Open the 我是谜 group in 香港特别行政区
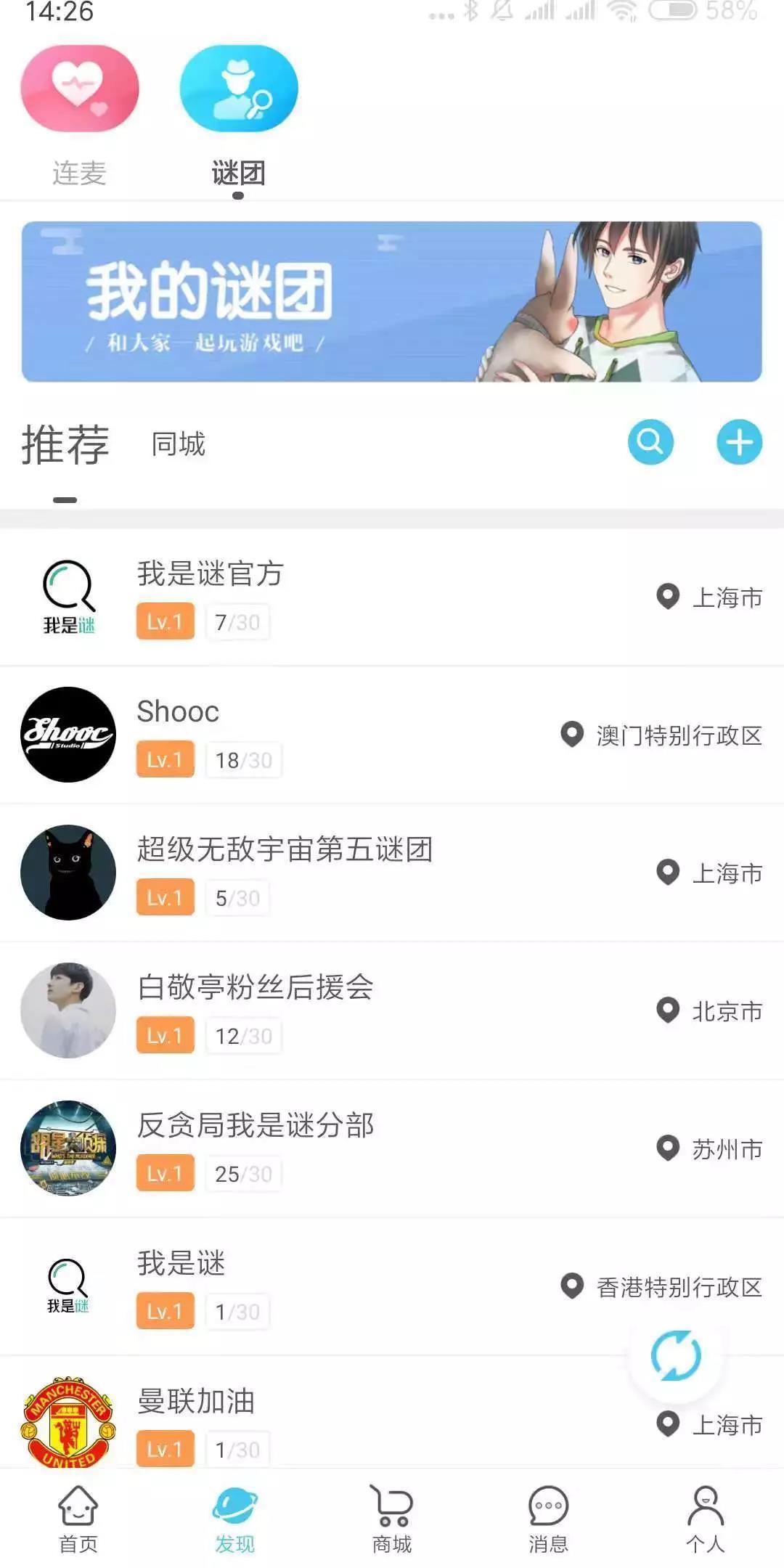The width and height of the screenshot is (784, 1568). (x=181, y=1264)
